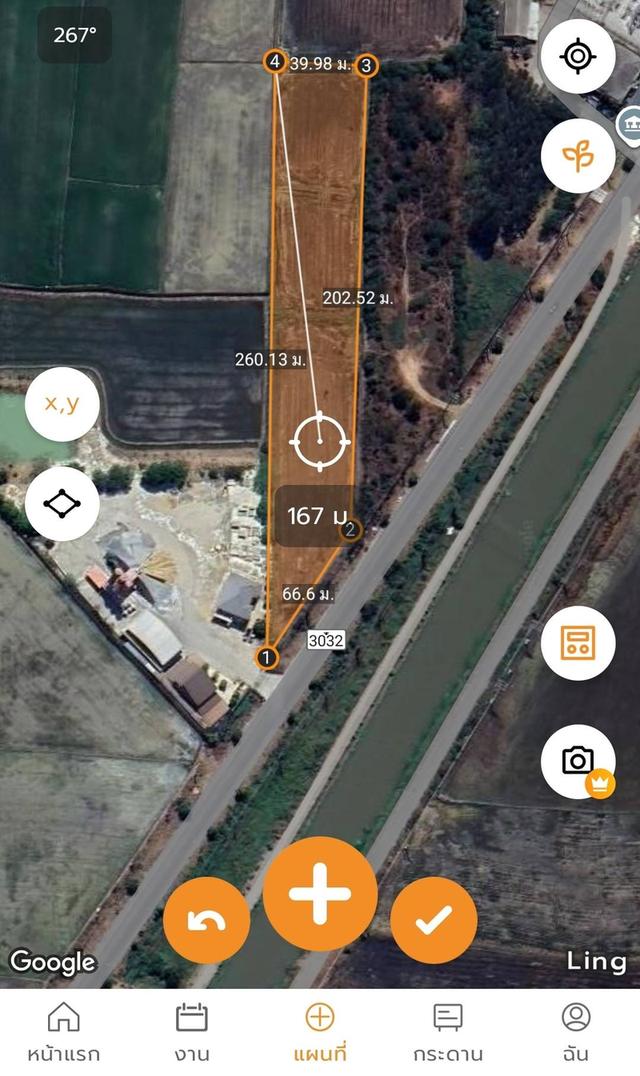Open x,y coordinate entry
Image resolution: width=640 pixels, height=1076 pixels.
pyautogui.click(x=62, y=404)
